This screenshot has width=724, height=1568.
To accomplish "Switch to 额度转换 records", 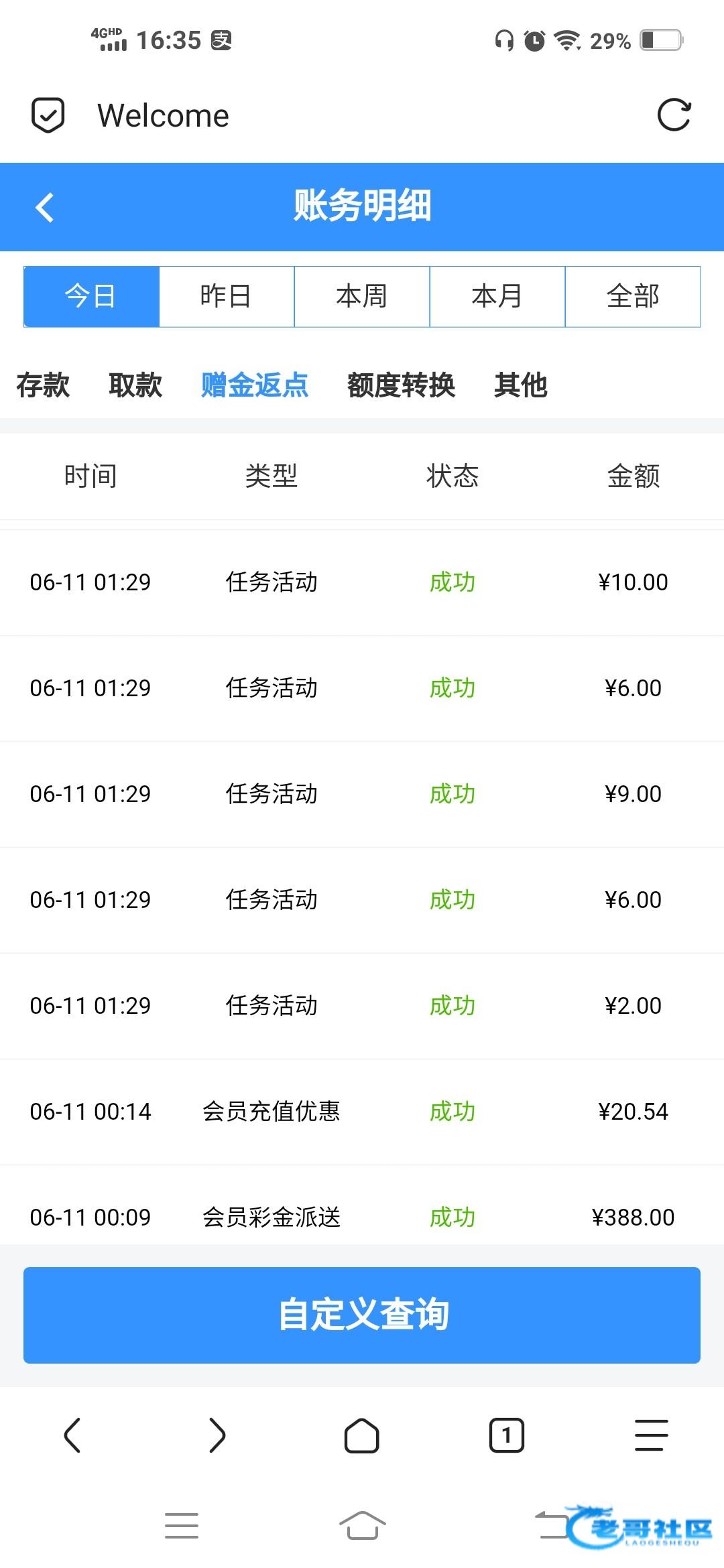I will [401, 385].
